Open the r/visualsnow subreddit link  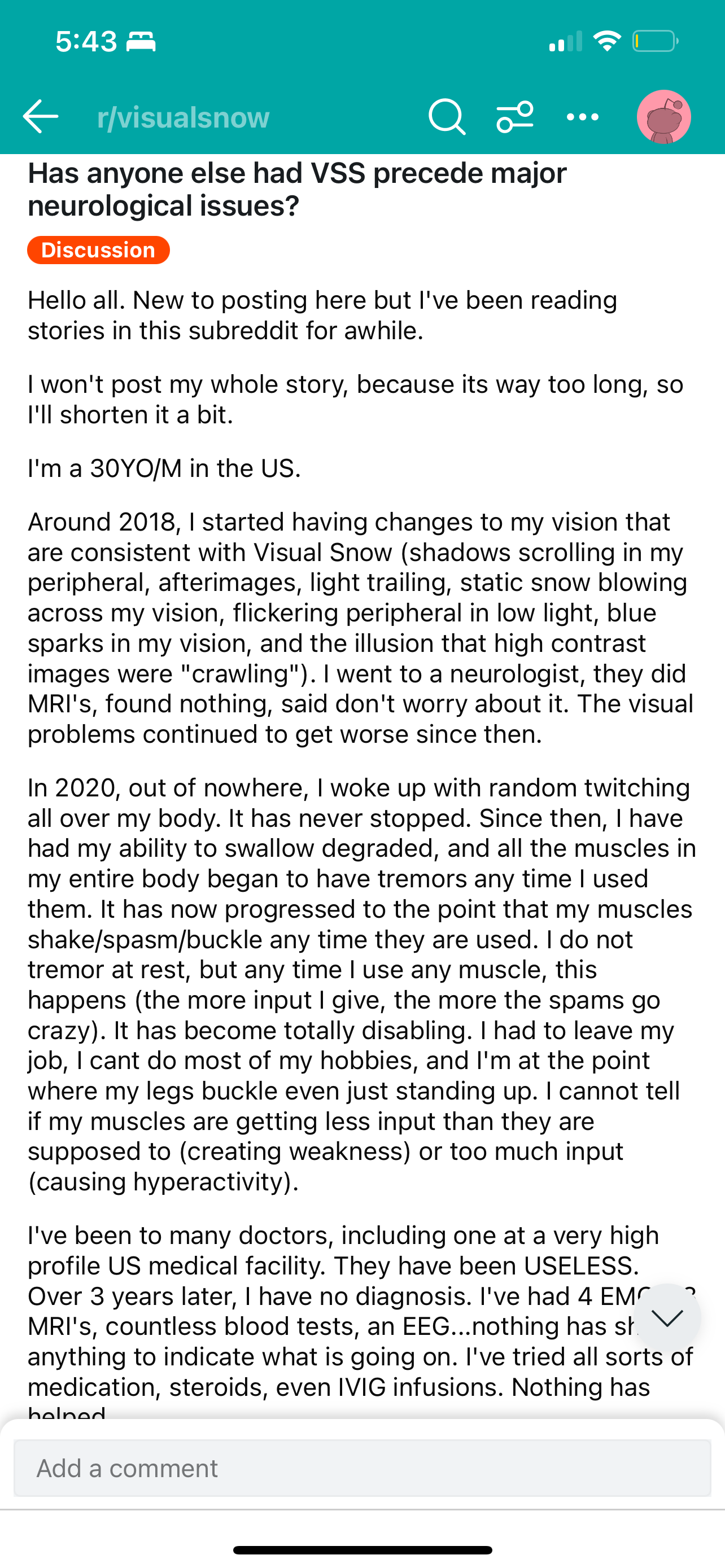[x=184, y=117]
